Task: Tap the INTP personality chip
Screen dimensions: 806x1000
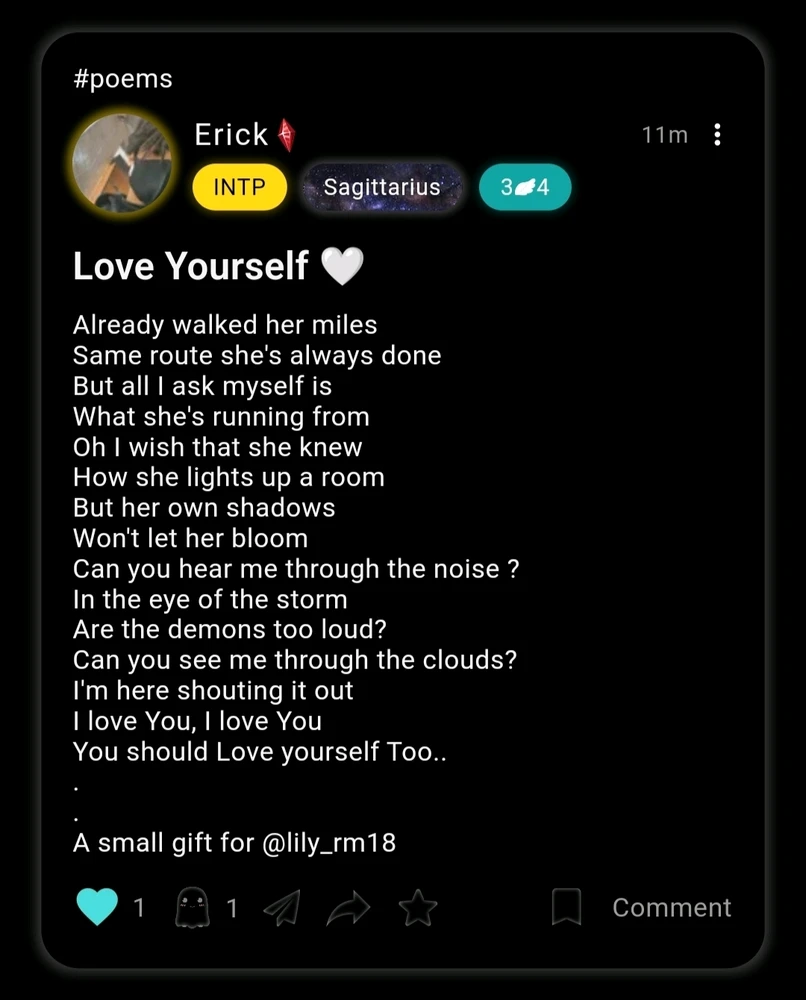Action: click(x=239, y=187)
